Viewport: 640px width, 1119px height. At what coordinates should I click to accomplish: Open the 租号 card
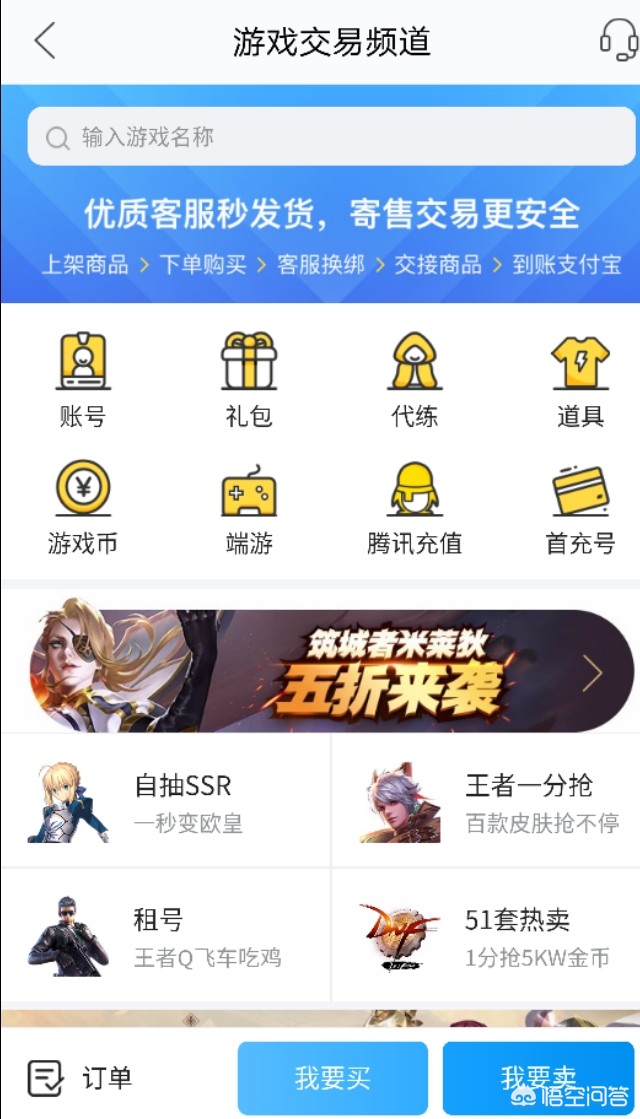click(165, 936)
